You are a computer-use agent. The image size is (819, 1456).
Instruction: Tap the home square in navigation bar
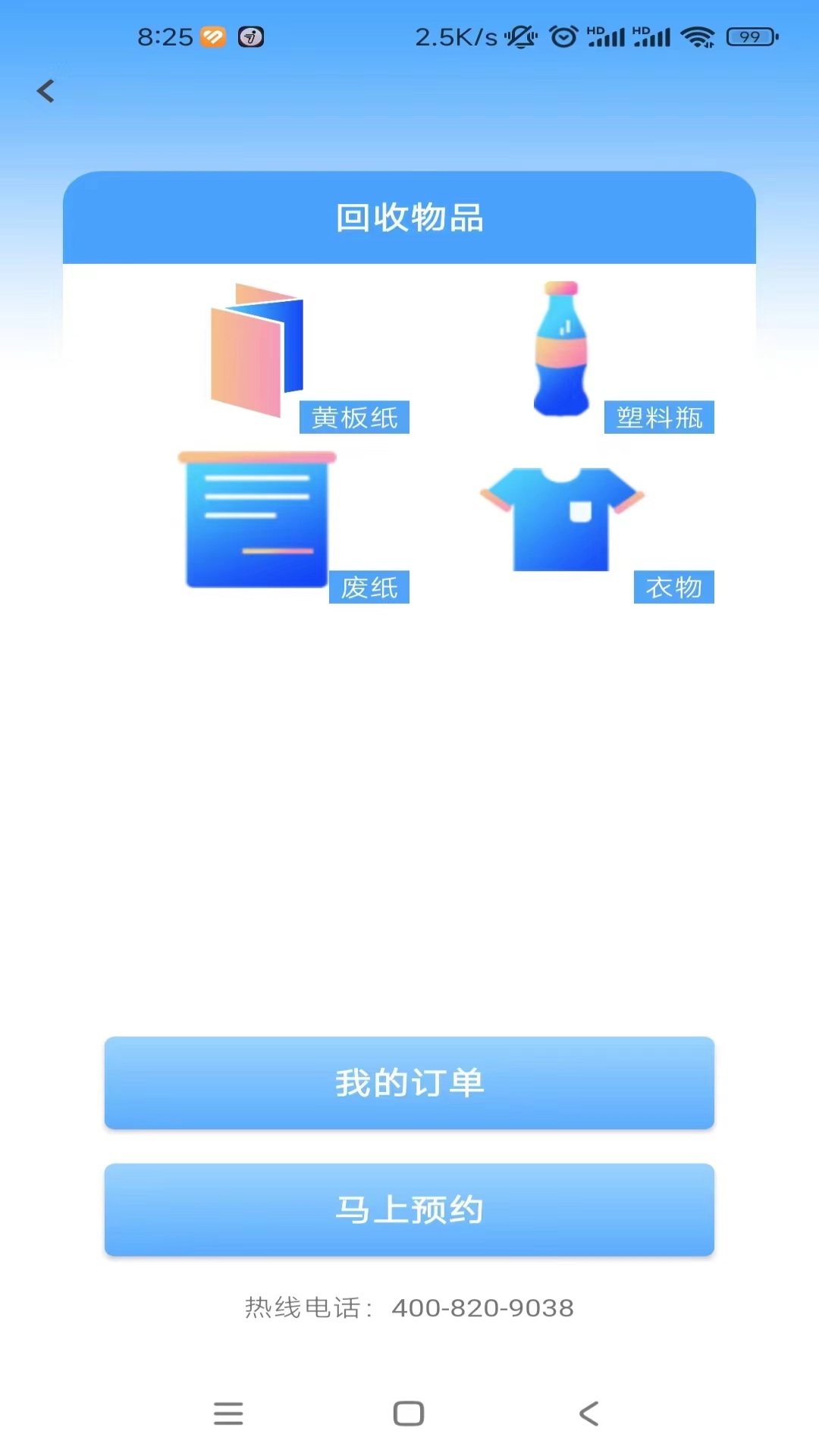(409, 1414)
